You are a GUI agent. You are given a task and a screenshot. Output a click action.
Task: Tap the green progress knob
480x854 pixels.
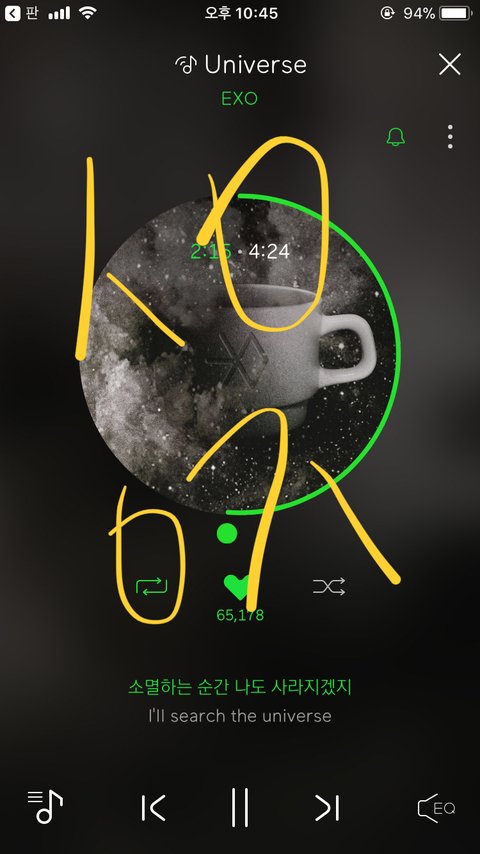click(227, 533)
